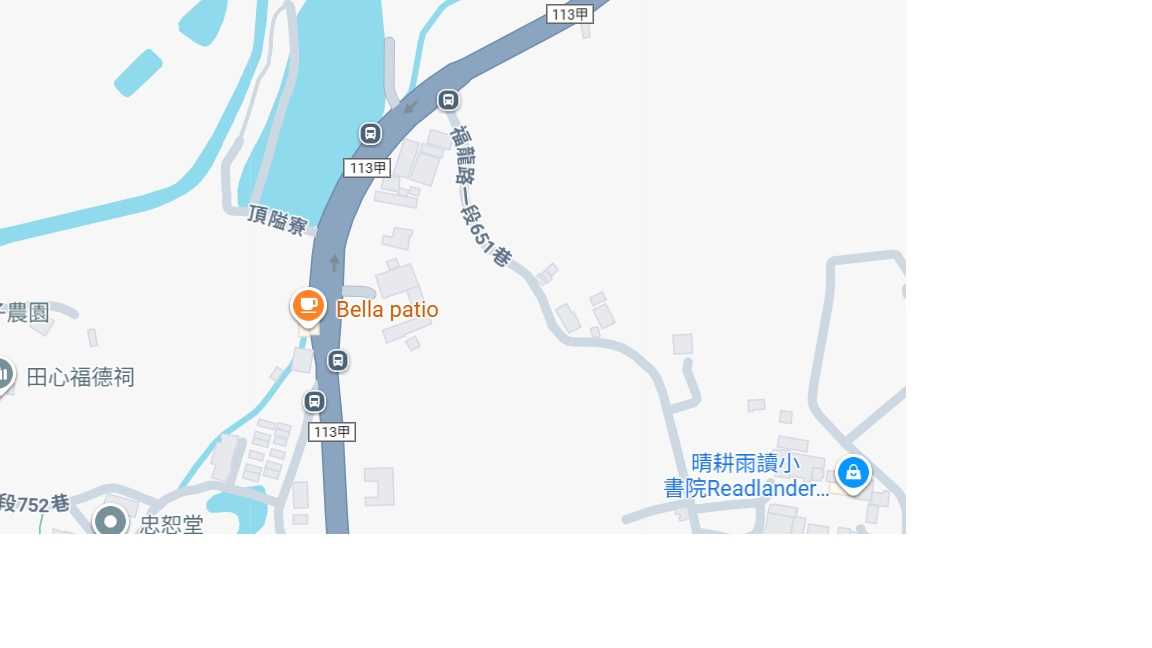
Task: Open the Bella patio cafe marker
Action: tap(309, 306)
